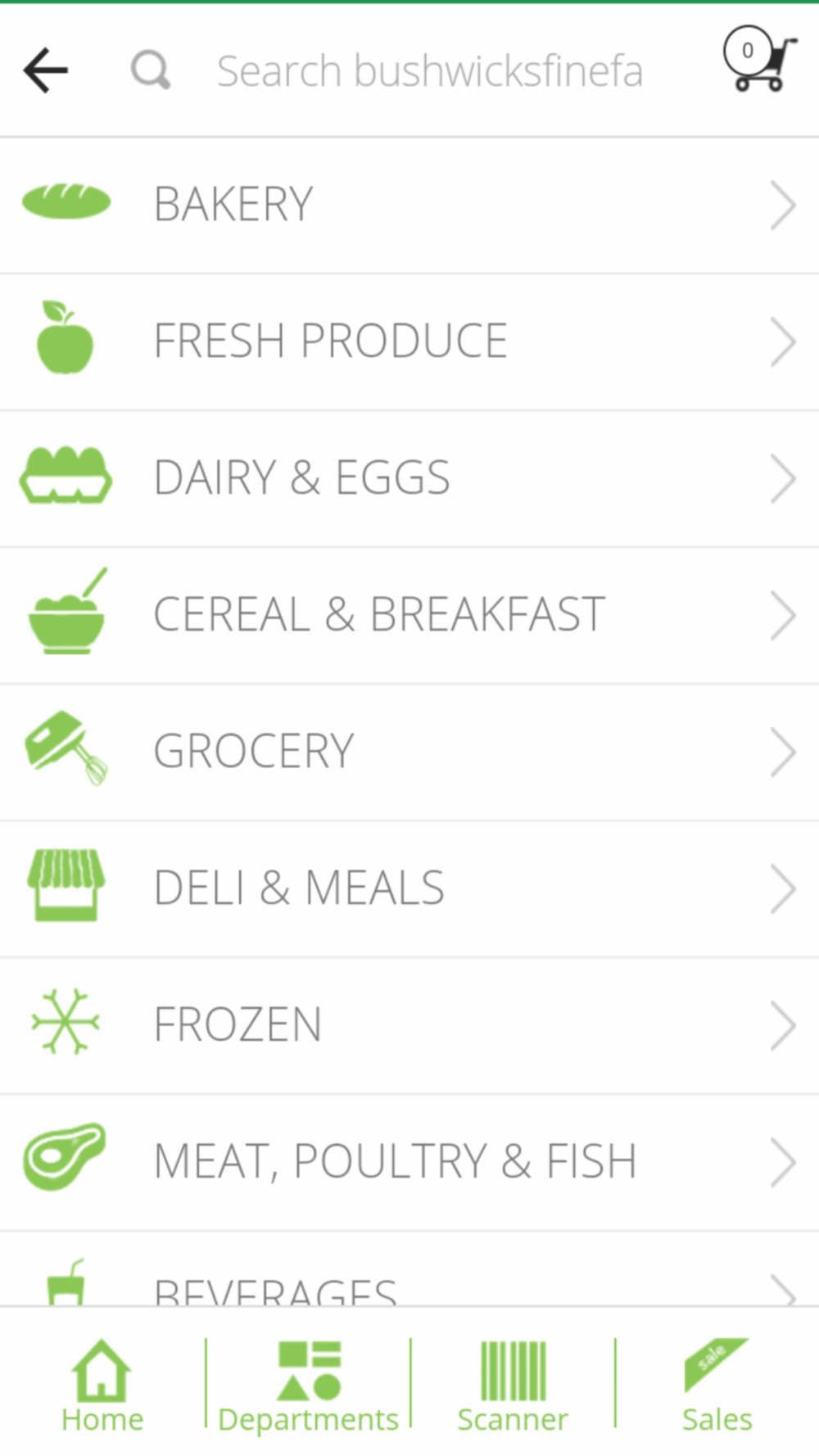Select Meat, Poultry & Fish
Viewport: 819px width, 1456px height.
point(409,1163)
